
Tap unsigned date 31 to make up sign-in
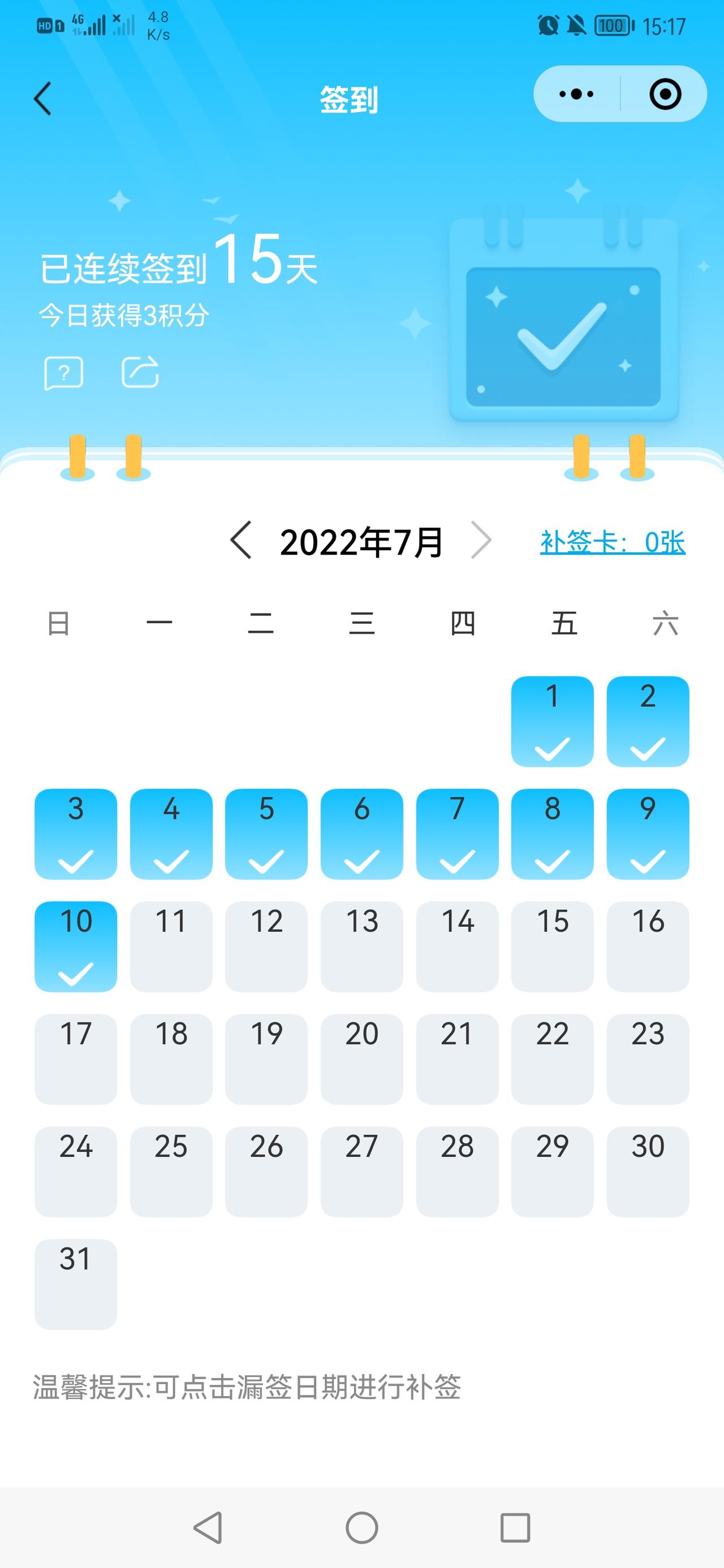point(75,1284)
